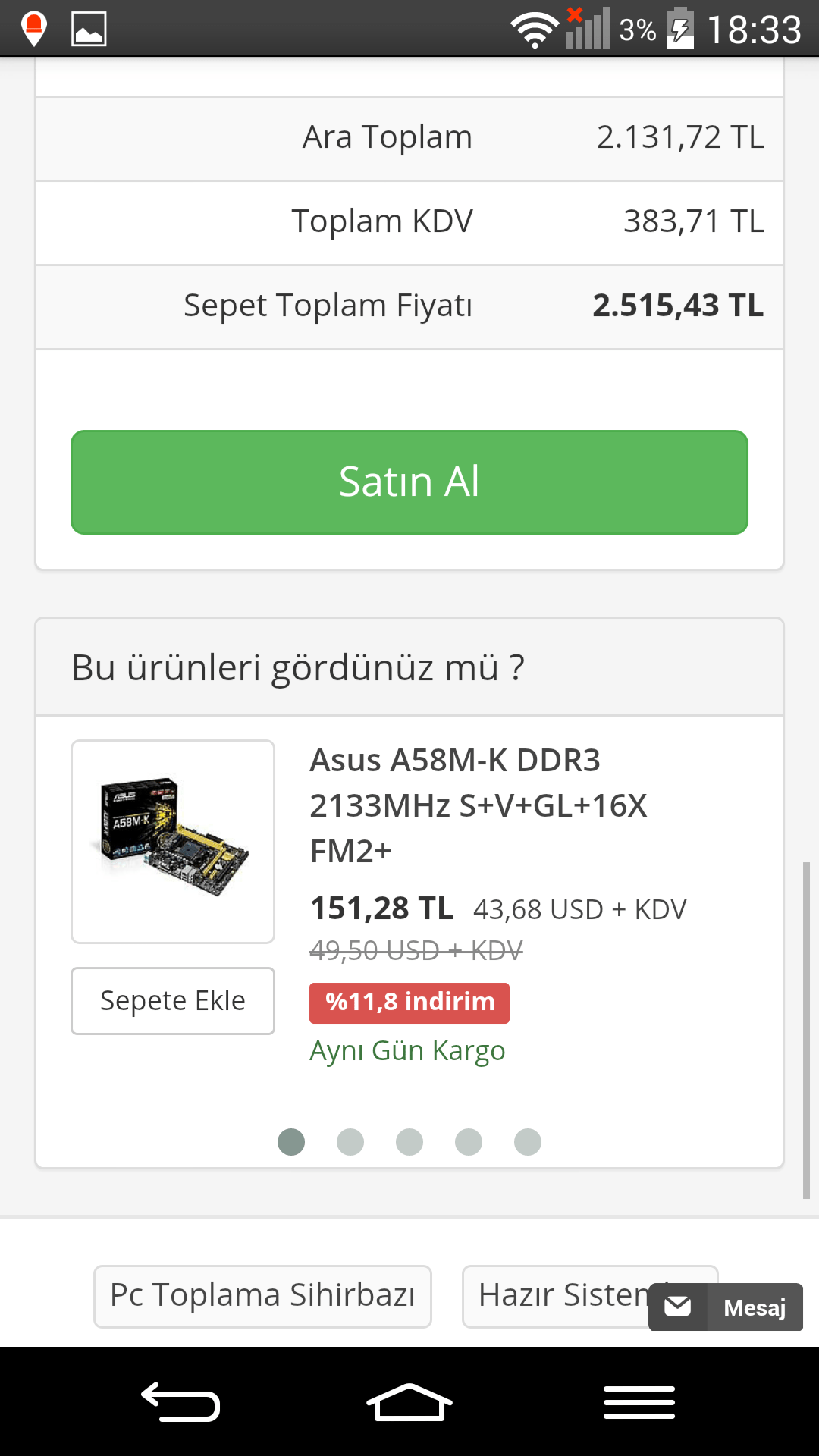
Task: Open the Pc Toplama Sihirbazı section
Action: click(262, 1295)
